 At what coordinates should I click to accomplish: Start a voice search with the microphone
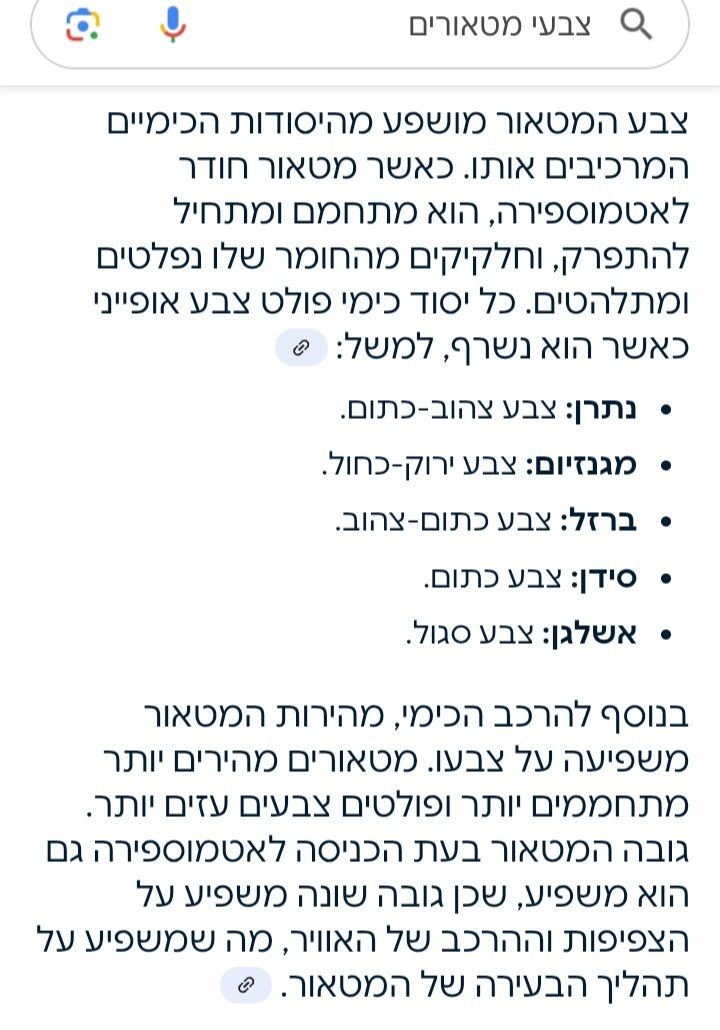pyautogui.click(x=172, y=24)
